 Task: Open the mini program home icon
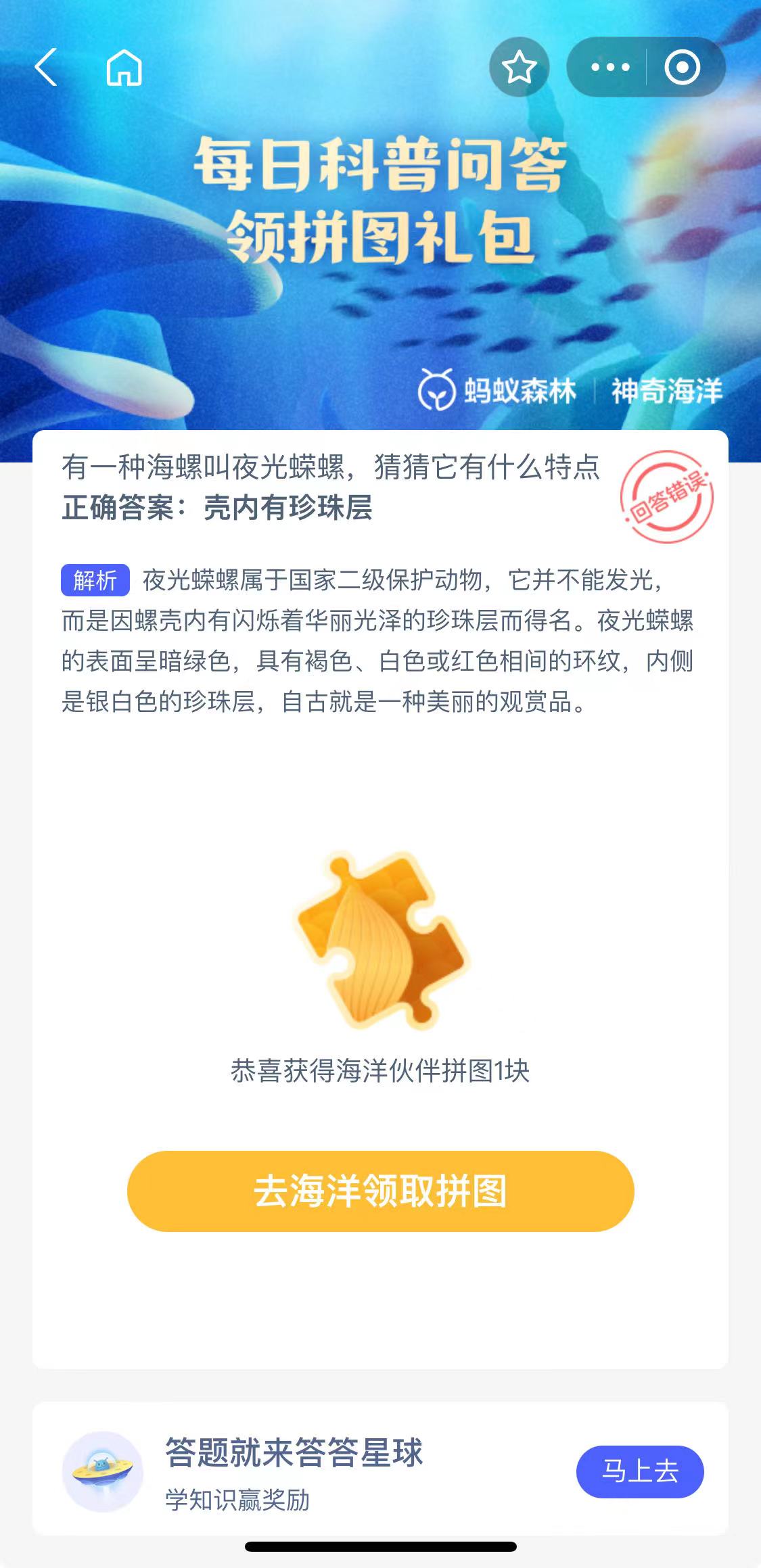click(124, 68)
